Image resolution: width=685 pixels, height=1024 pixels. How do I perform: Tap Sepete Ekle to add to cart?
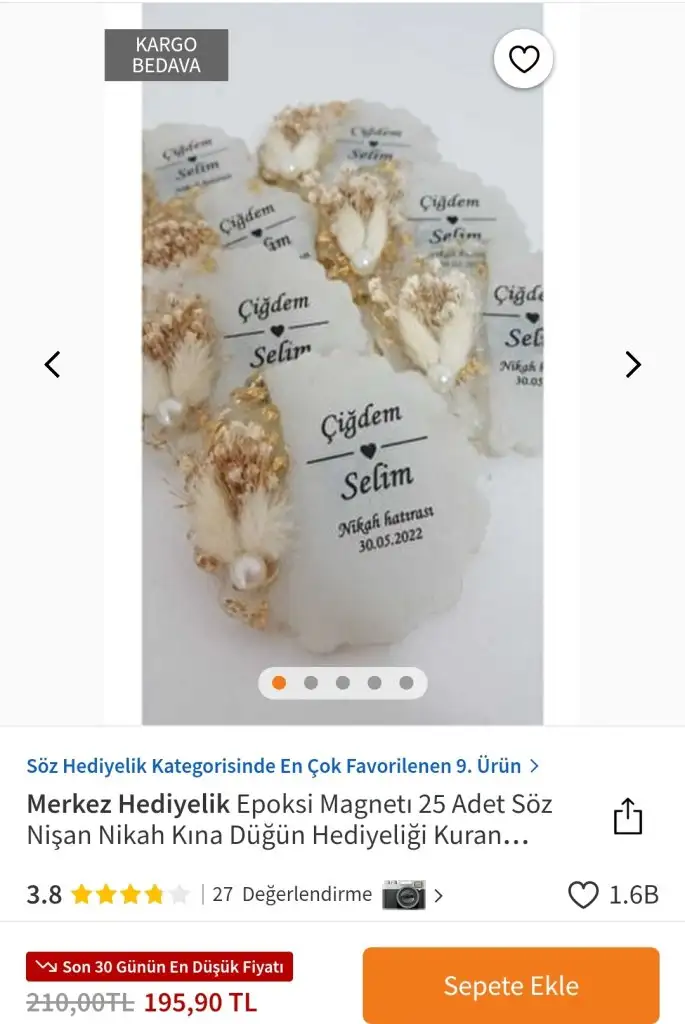click(x=510, y=985)
